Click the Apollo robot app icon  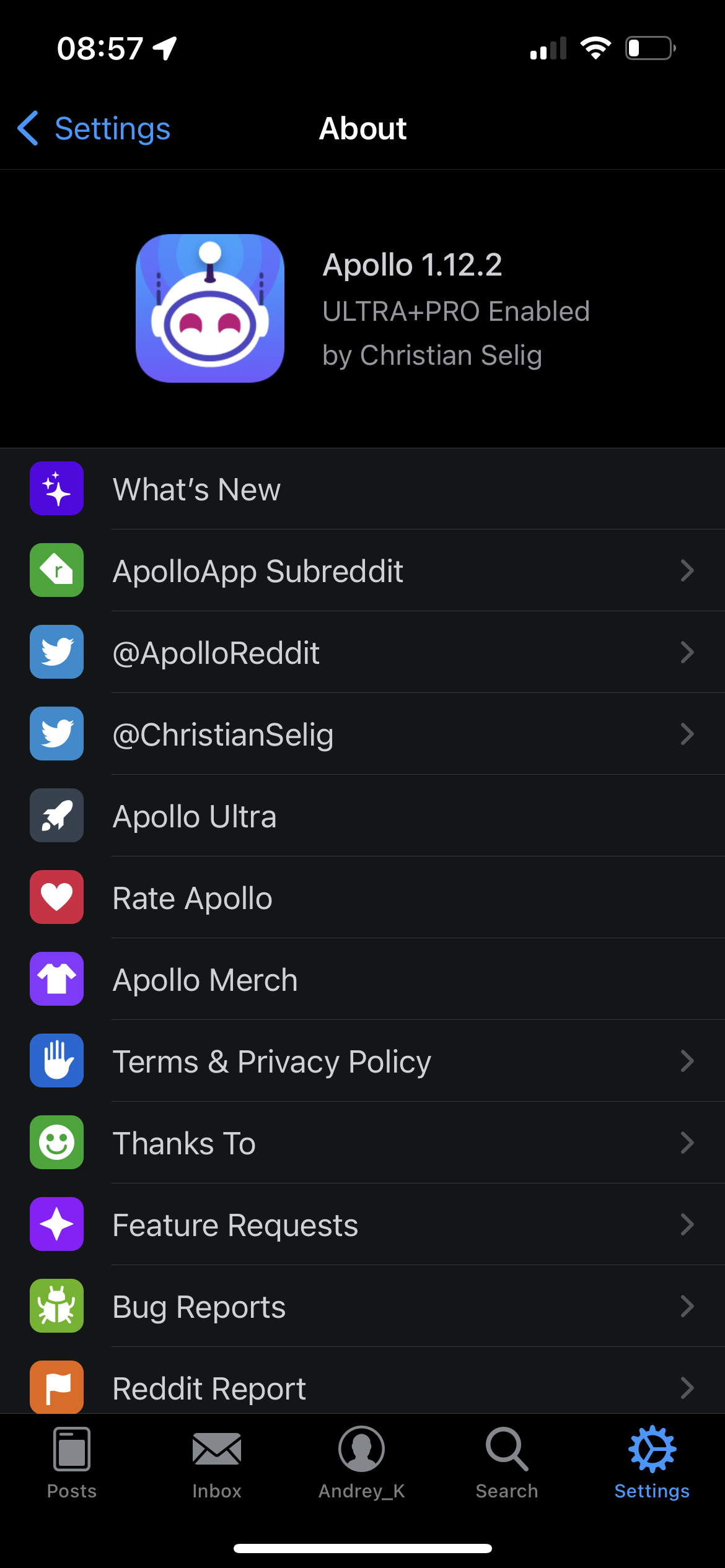[209, 310]
